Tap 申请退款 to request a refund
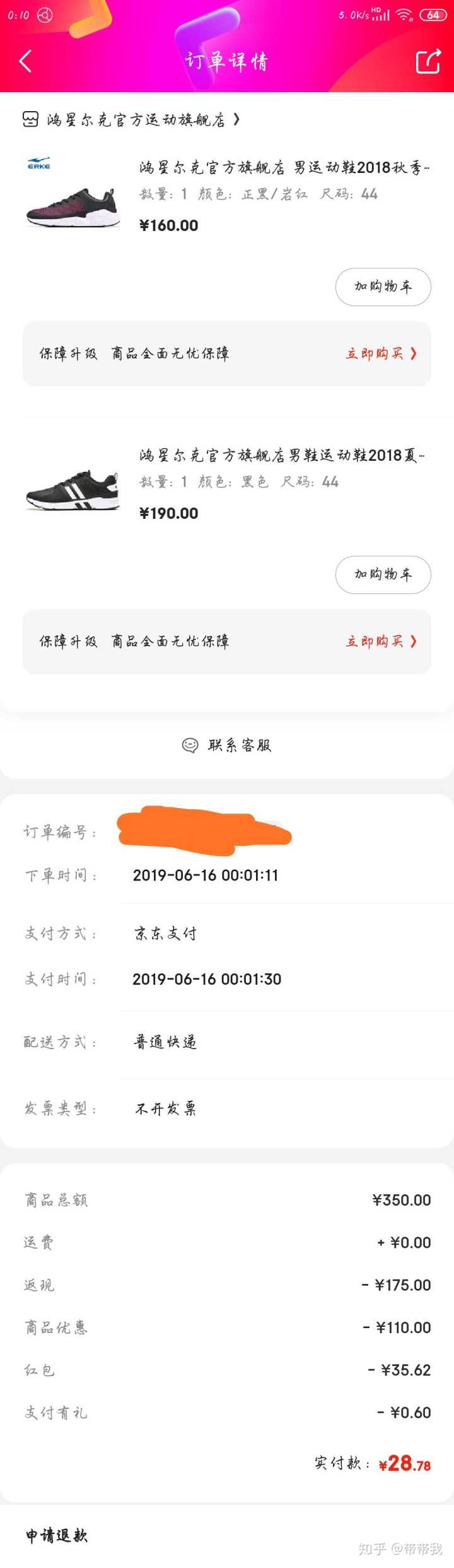The height and width of the screenshot is (1568, 454). [57, 1535]
